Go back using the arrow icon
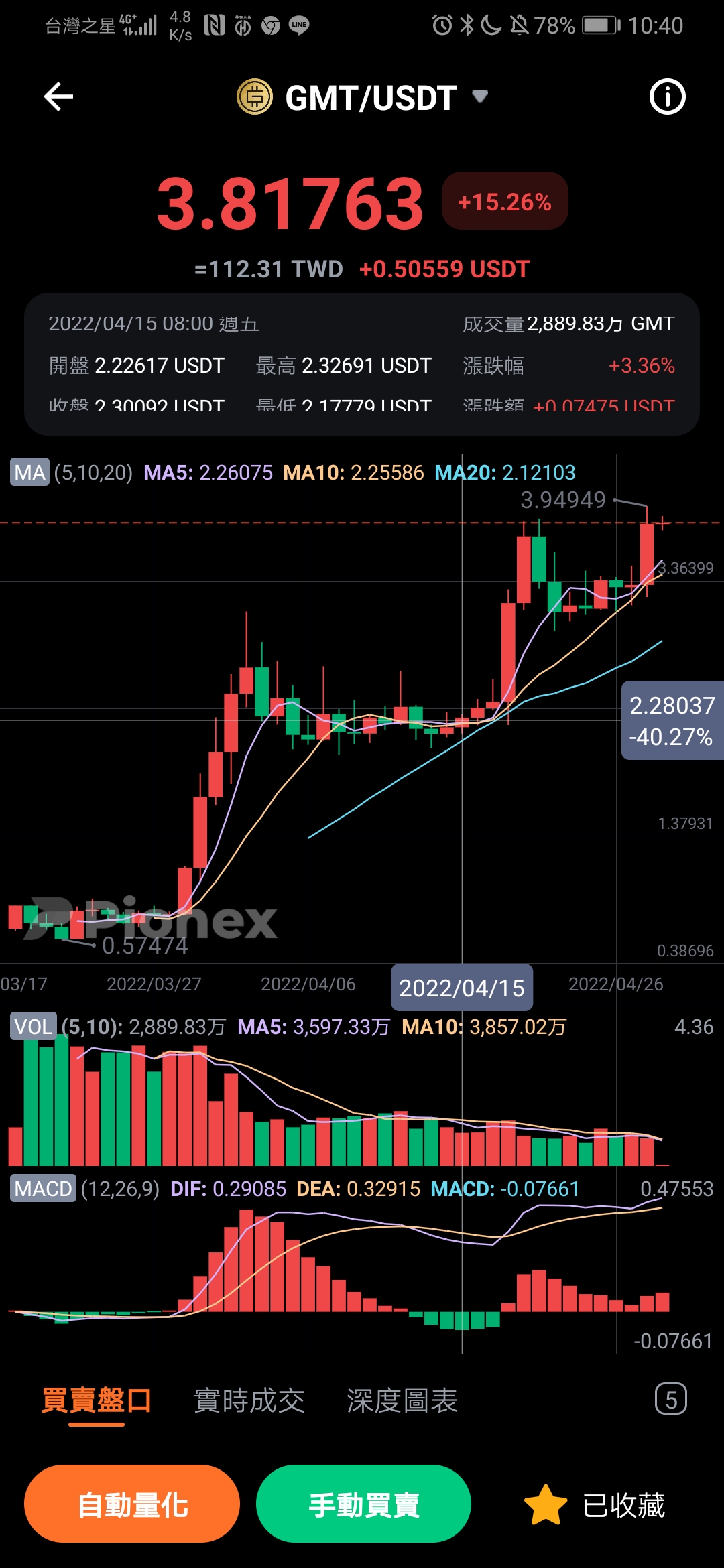This screenshot has height=1568, width=724. coord(58,97)
